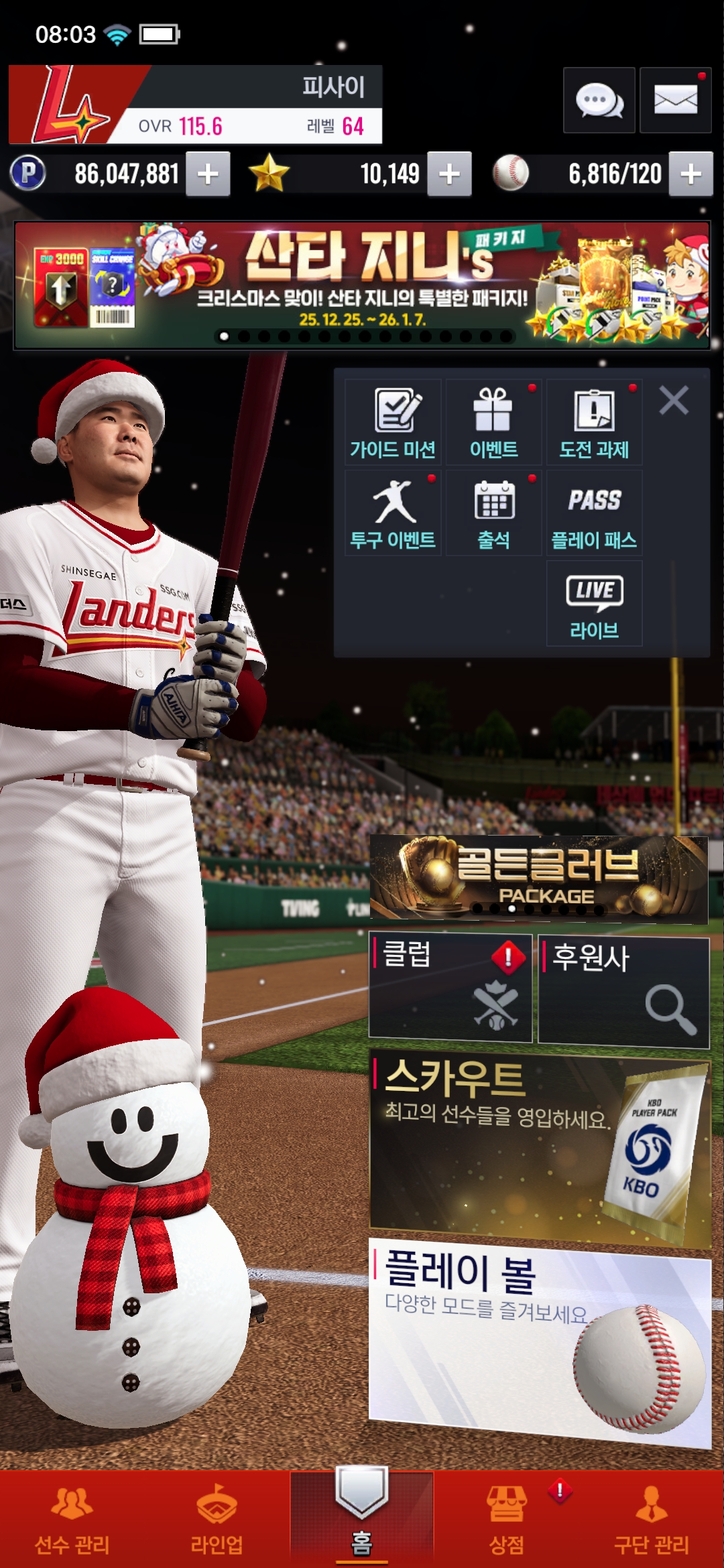Screen dimensions: 724x1568
Task: Open 플레이 패스
Action: pyautogui.click(x=595, y=513)
